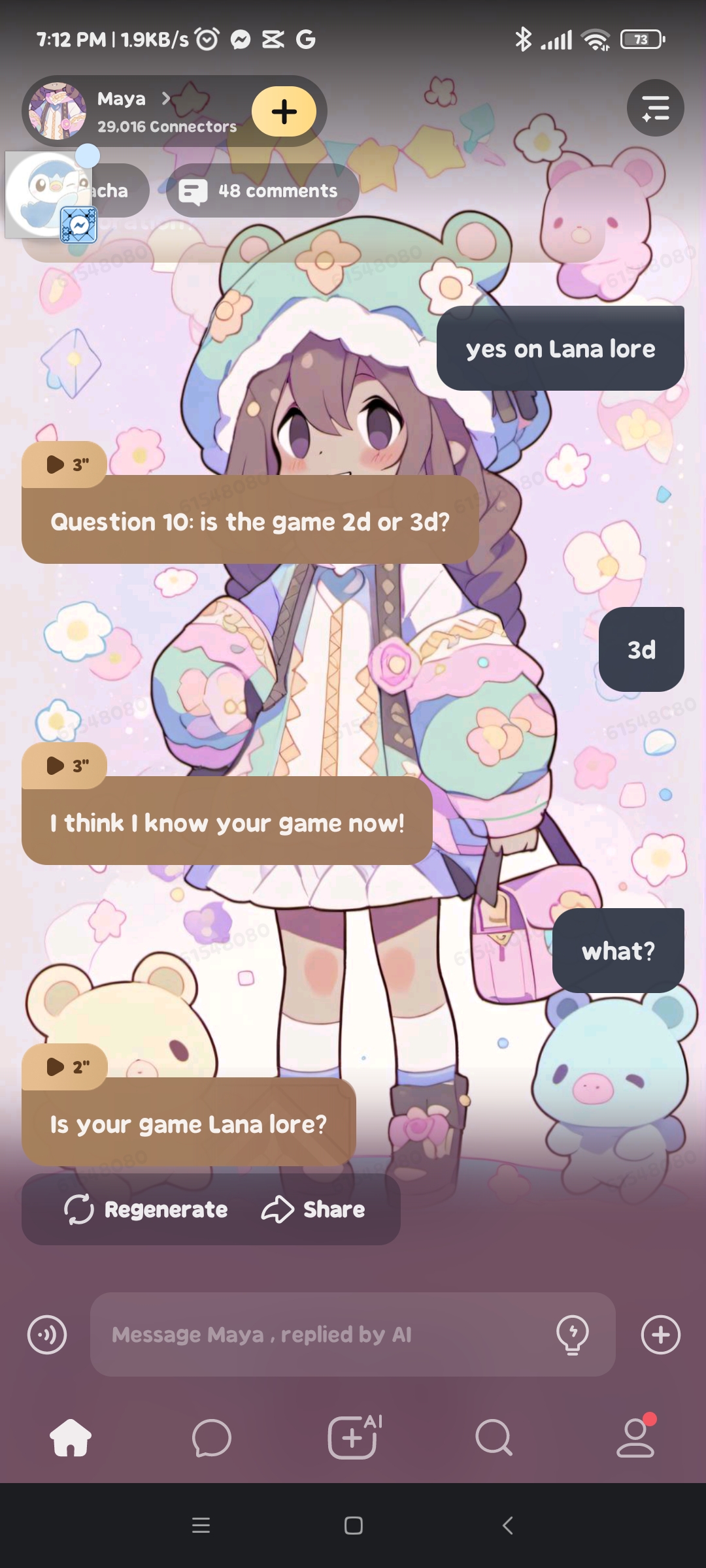Open the lightbulb suggestion icon

(x=573, y=1334)
